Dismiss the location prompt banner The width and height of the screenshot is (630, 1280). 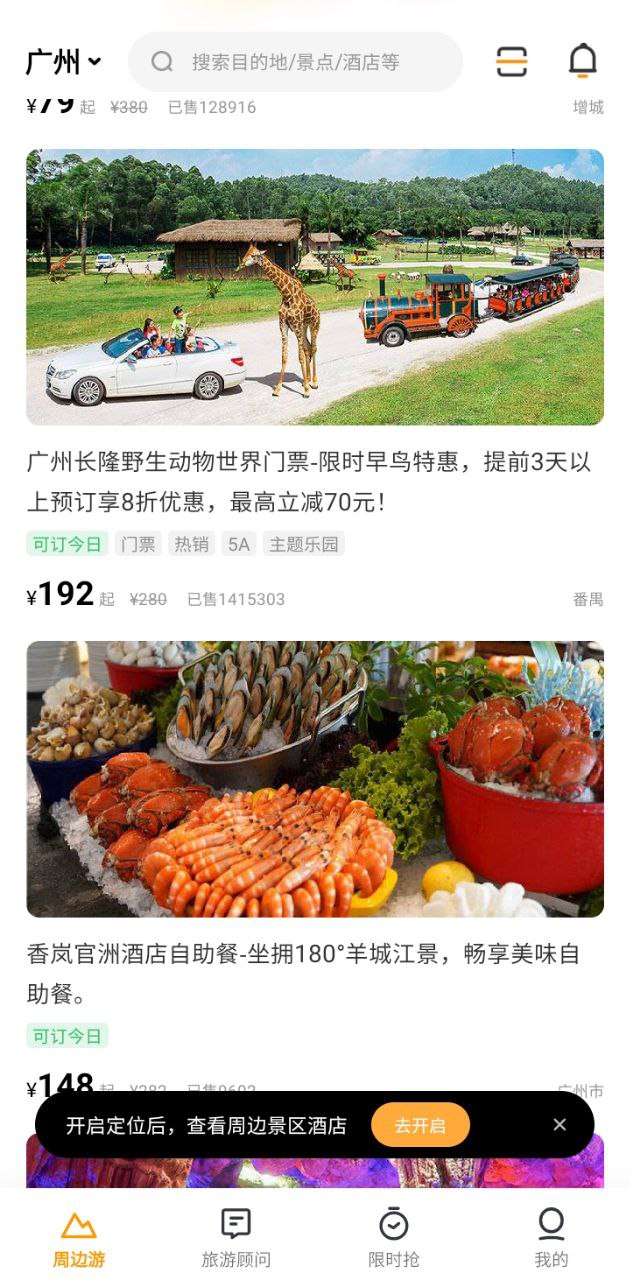(x=560, y=1125)
